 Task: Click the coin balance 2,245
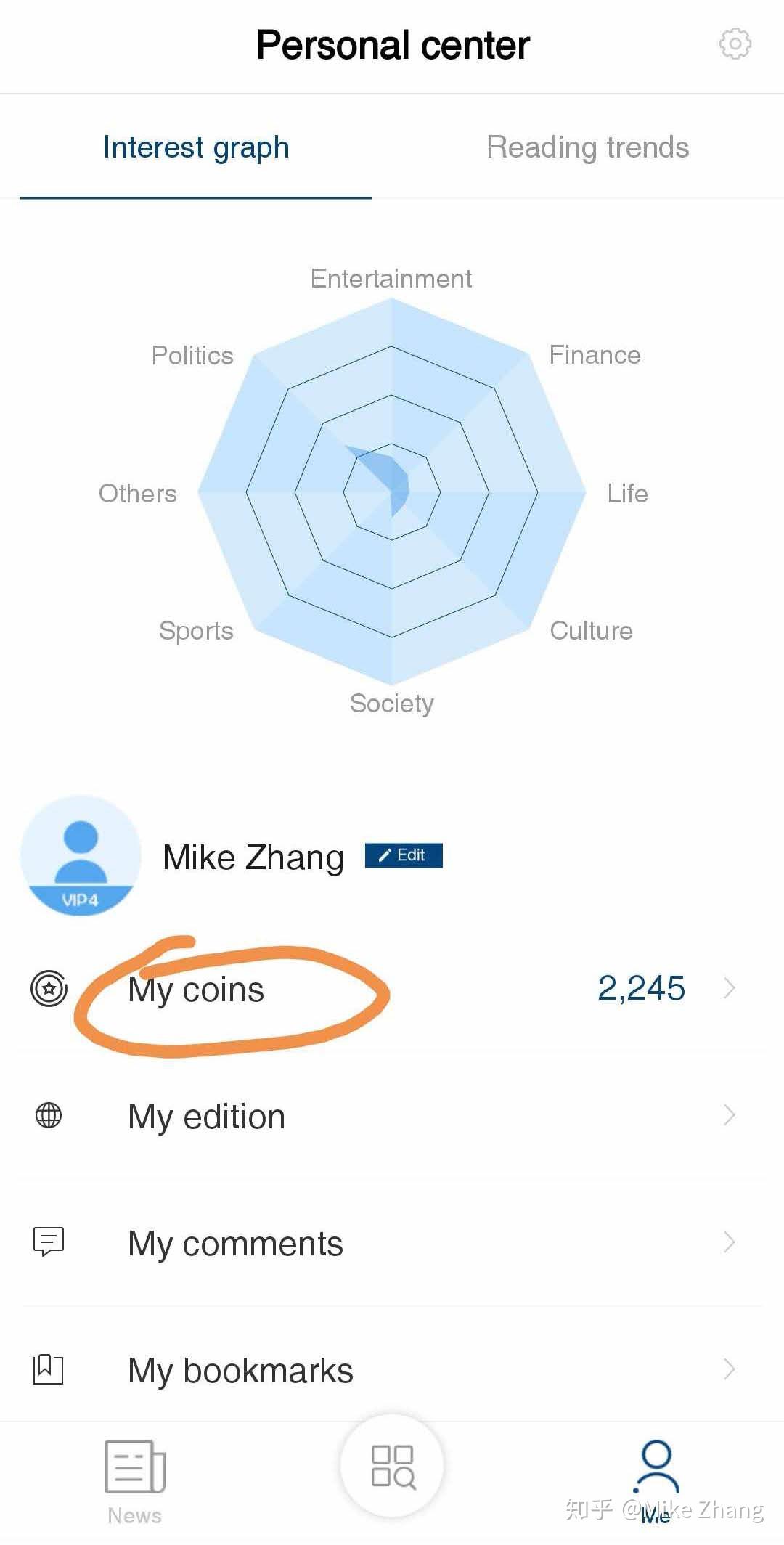tap(642, 987)
